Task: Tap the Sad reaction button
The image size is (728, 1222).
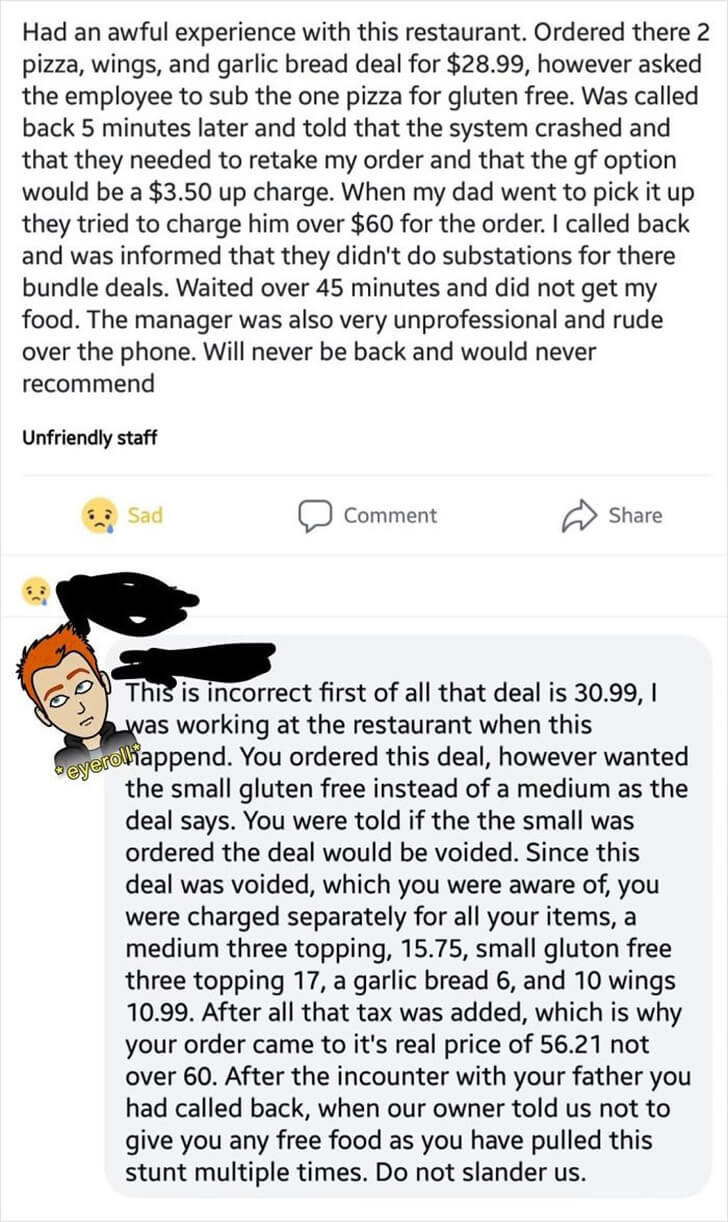Action: 122,516
